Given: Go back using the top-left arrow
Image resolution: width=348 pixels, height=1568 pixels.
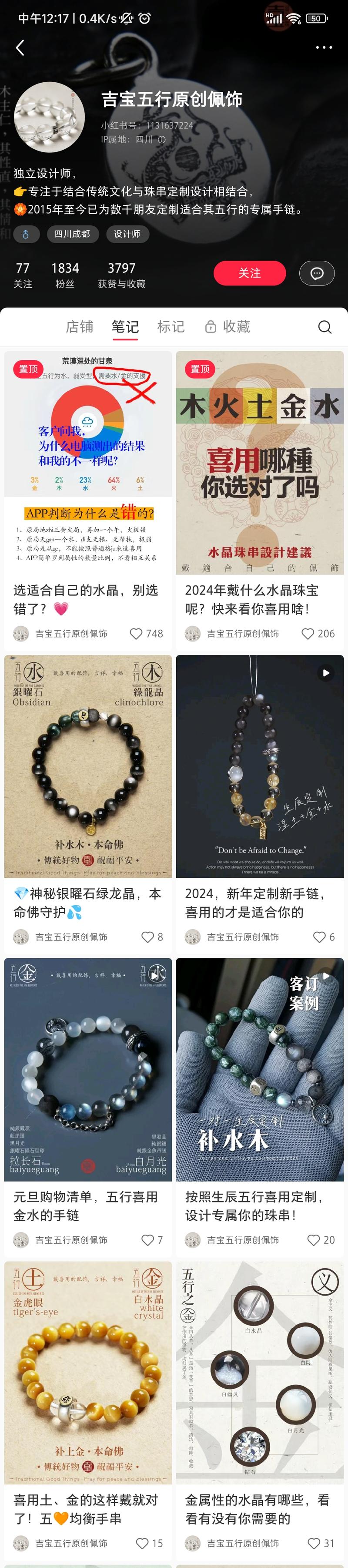Looking at the screenshot, I should click(x=20, y=47).
